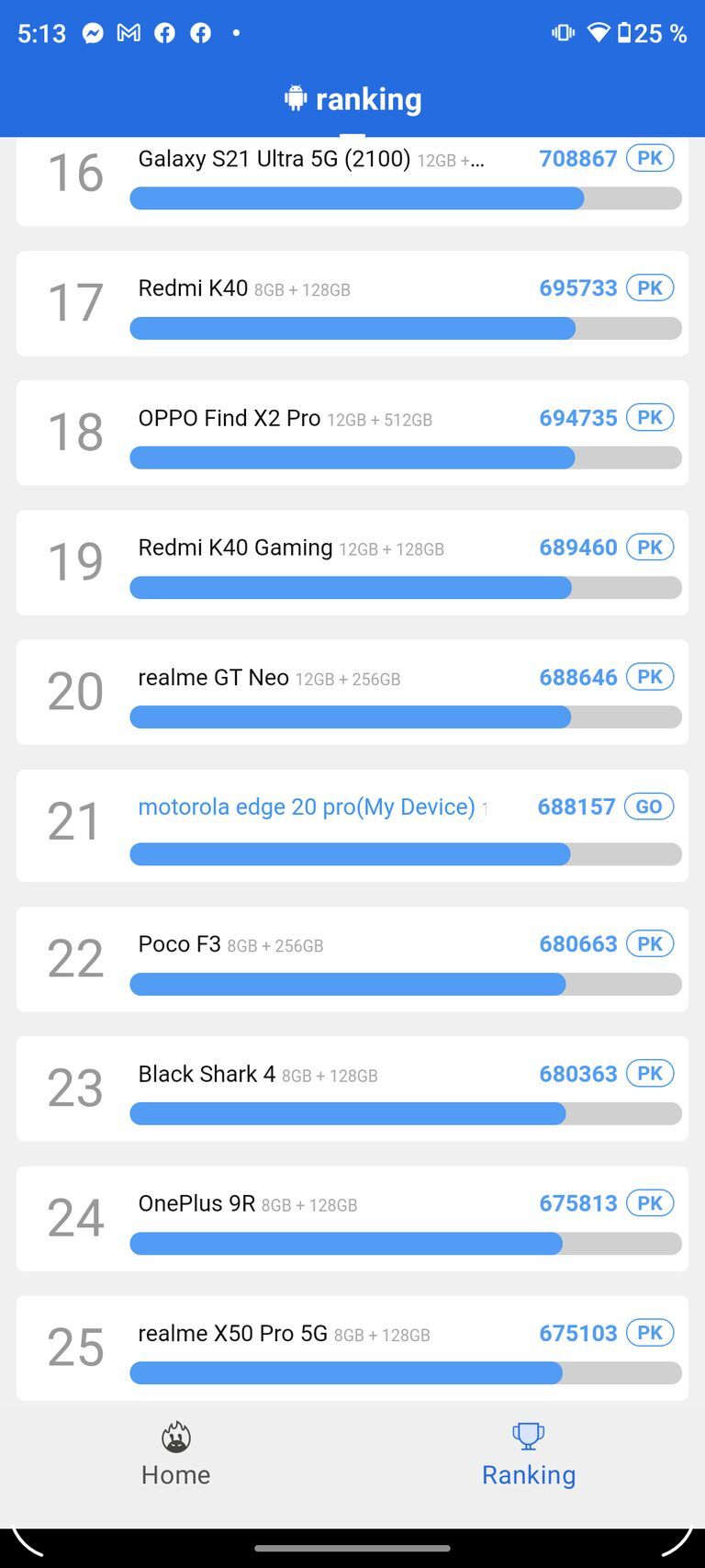Tap PK next to OPPO Find X2 Pro
Screen dimensions: 705x1568
point(650,418)
